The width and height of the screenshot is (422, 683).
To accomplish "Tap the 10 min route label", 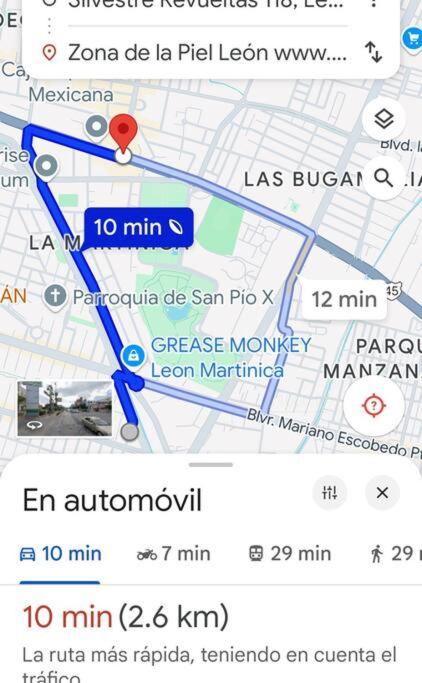I will 138,227.
